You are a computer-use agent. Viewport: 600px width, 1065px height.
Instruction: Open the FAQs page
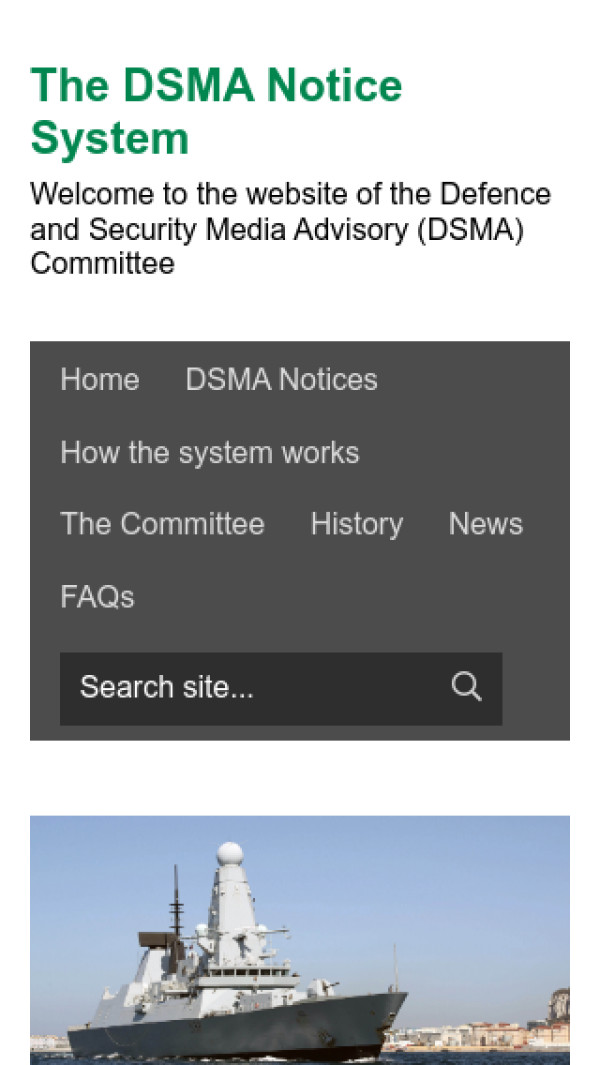tap(97, 597)
